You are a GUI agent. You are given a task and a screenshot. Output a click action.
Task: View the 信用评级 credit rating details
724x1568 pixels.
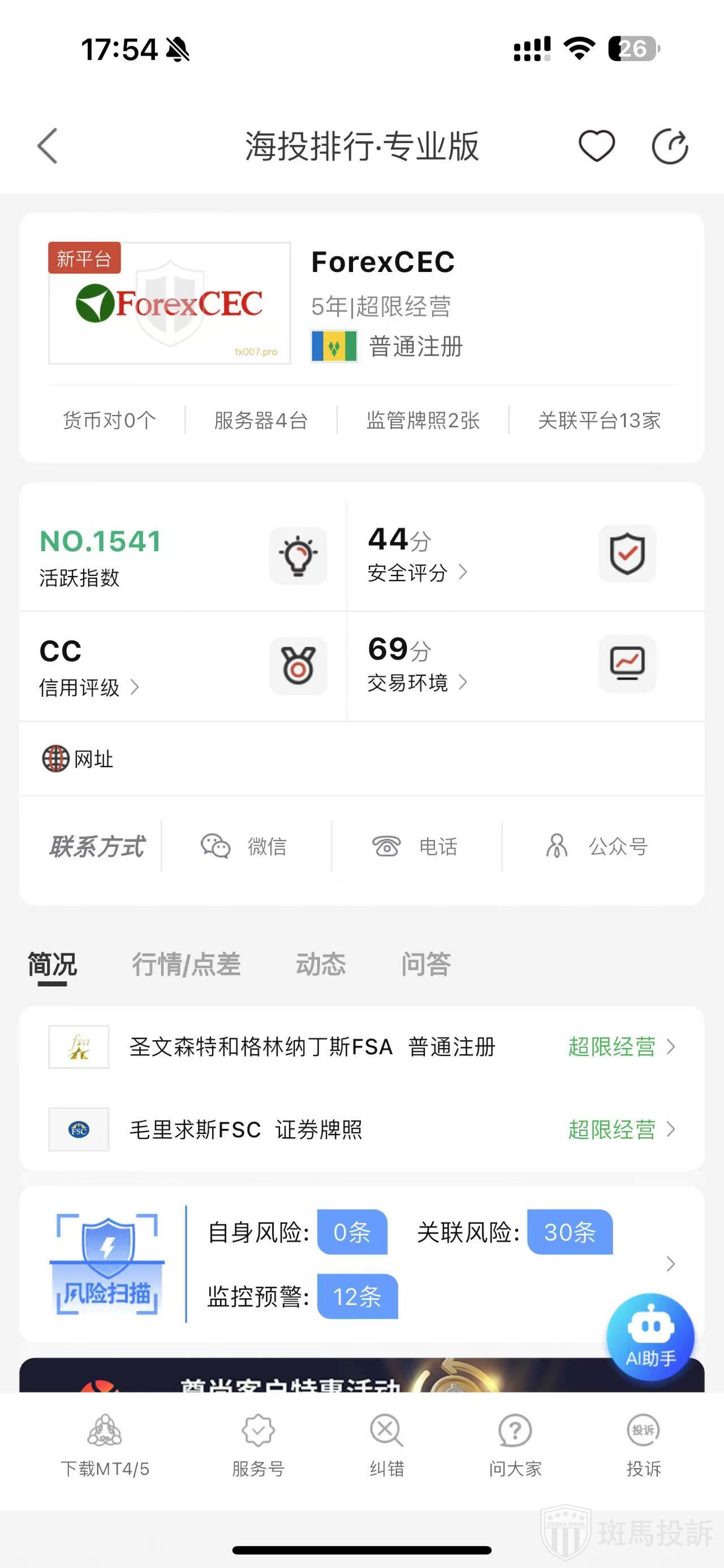[89, 687]
